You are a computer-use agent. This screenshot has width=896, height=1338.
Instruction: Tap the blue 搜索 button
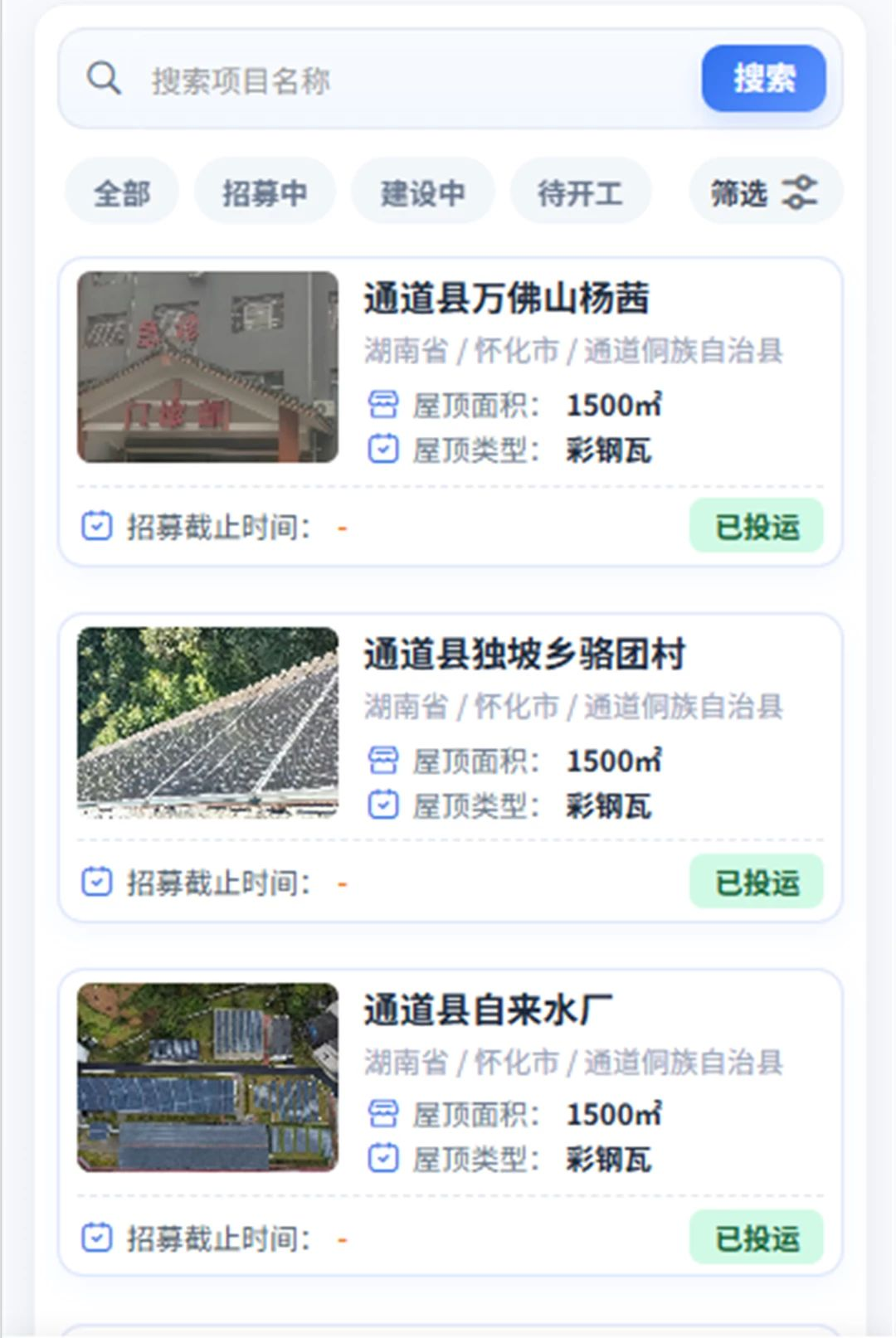coord(763,79)
